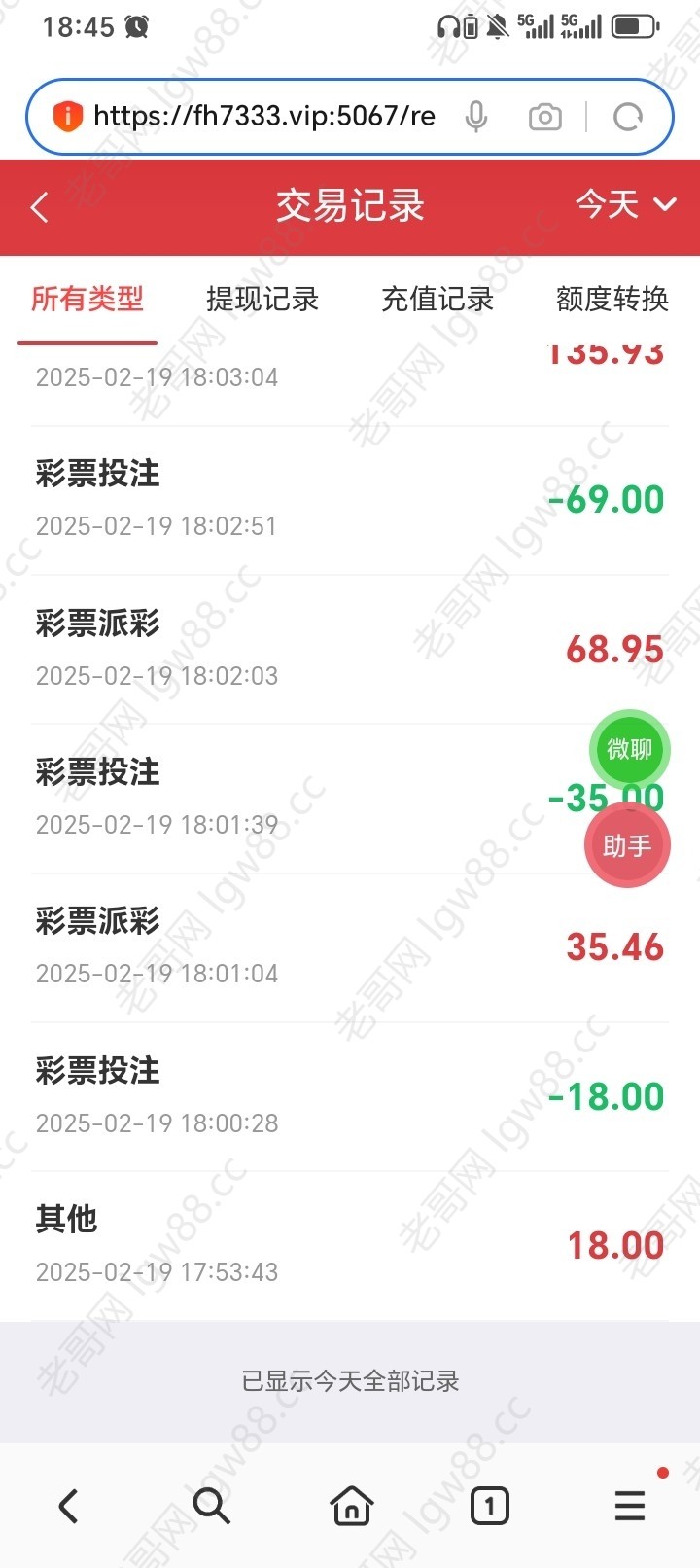Go back from the 交易记录 page
Viewport: 700px width, 1568px height.
40,207
